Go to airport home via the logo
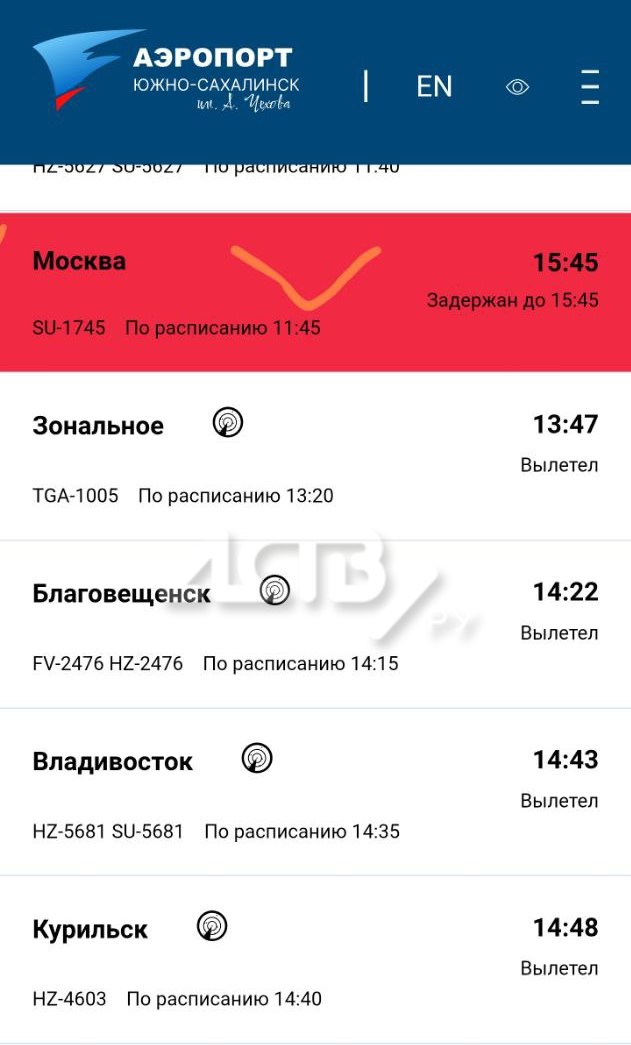The width and height of the screenshot is (631, 1045). click(166, 70)
